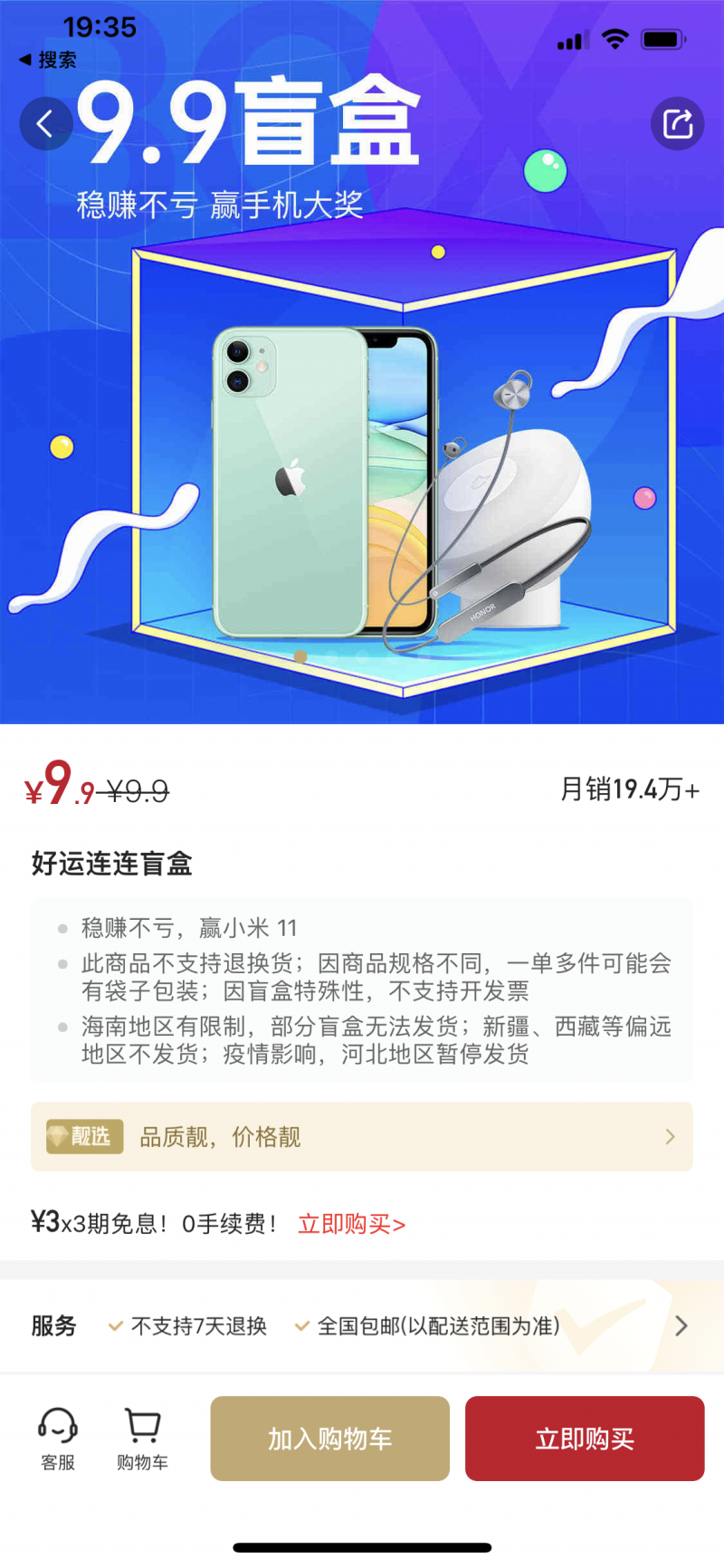Tap the 立即购买> installment link
Screen dimensions: 724x1568
click(x=352, y=1224)
